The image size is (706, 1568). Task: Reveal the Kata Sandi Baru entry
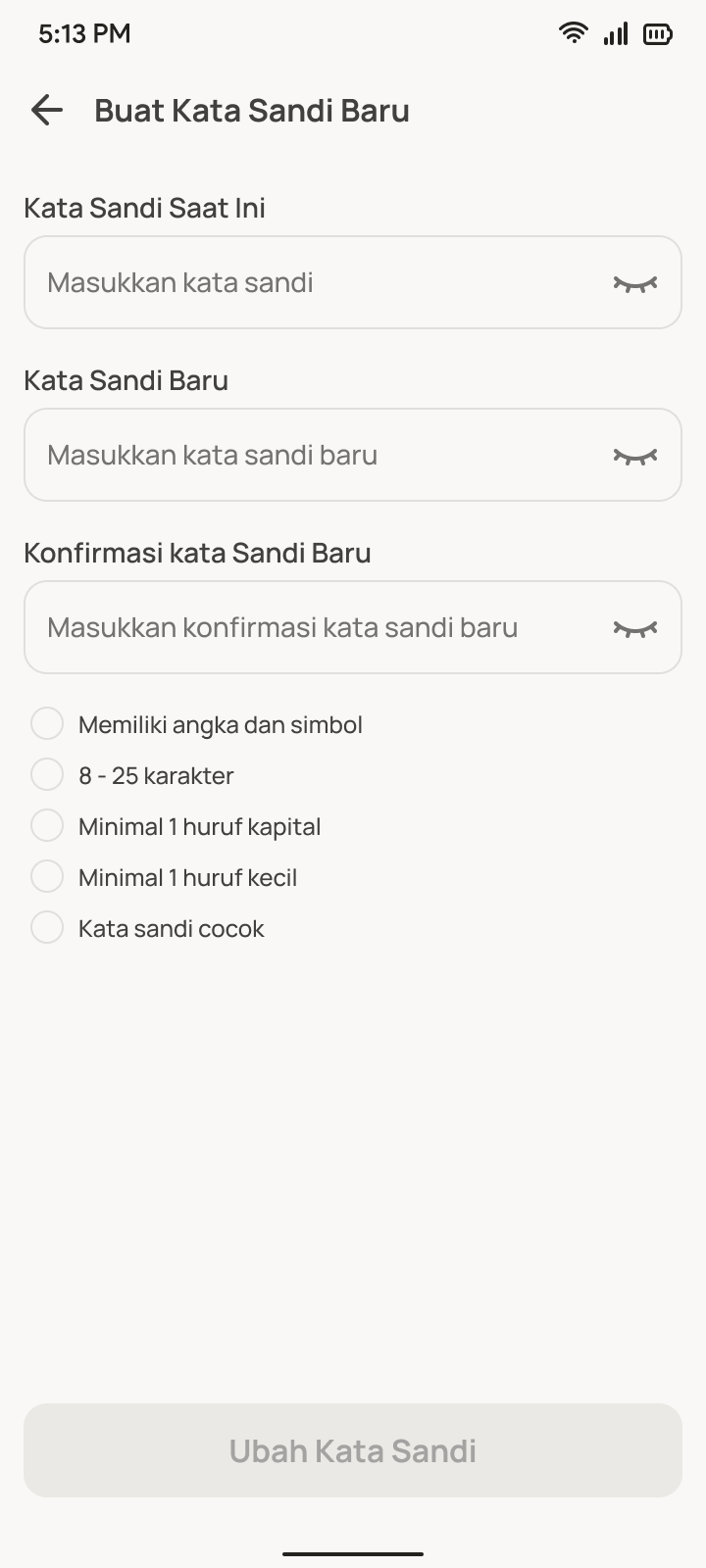click(x=634, y=456)
